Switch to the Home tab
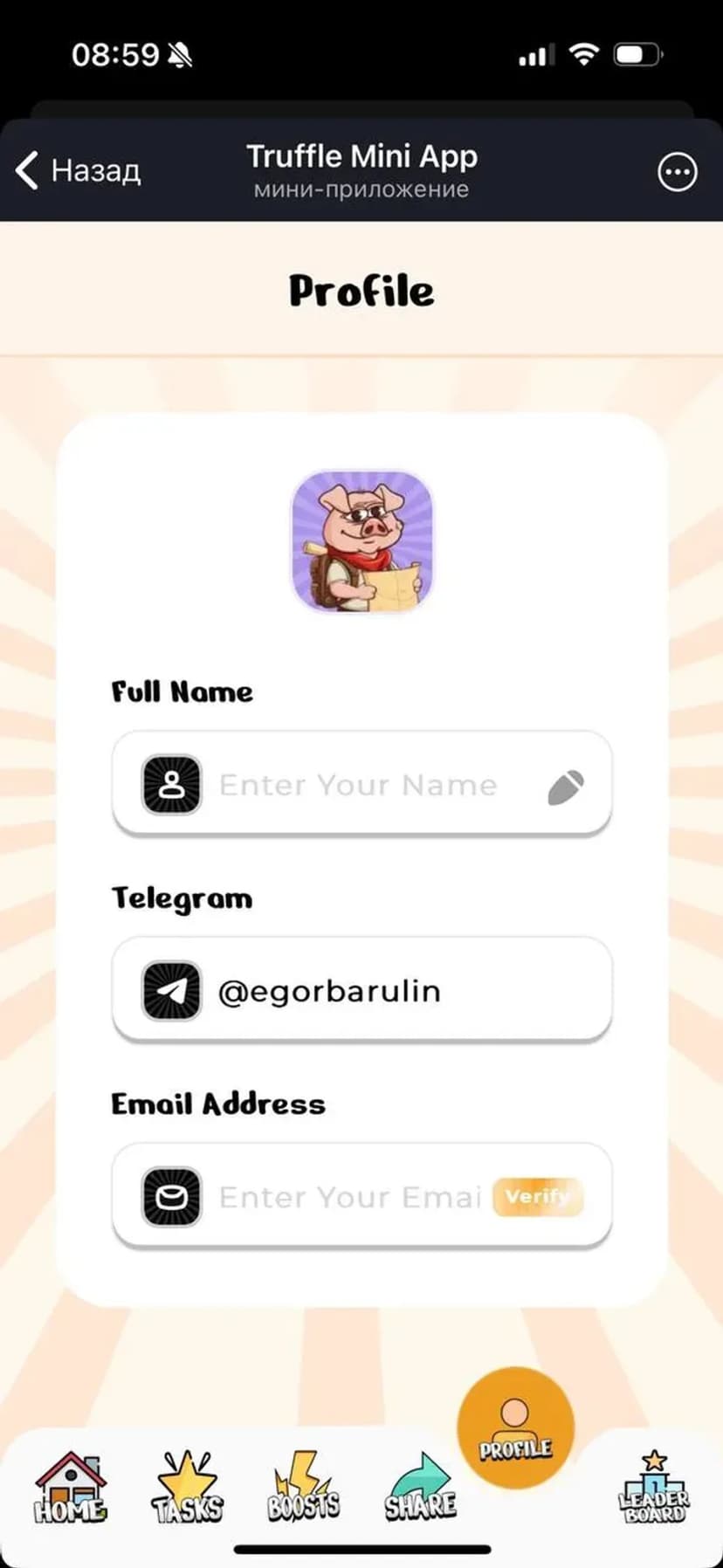This screenshot has height=1568, width=723. click(70, 1488)
